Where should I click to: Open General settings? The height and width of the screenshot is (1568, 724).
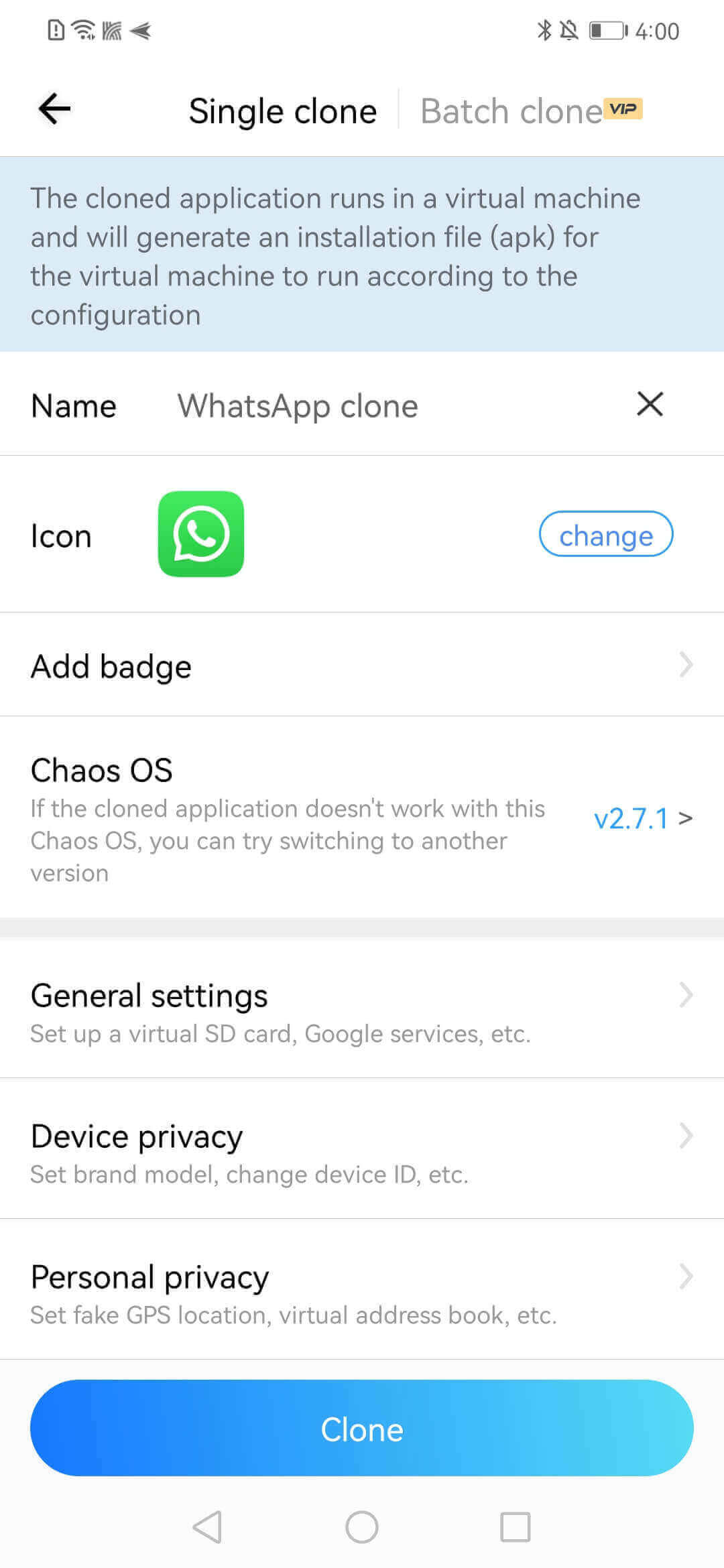(x=362, y=1008)
